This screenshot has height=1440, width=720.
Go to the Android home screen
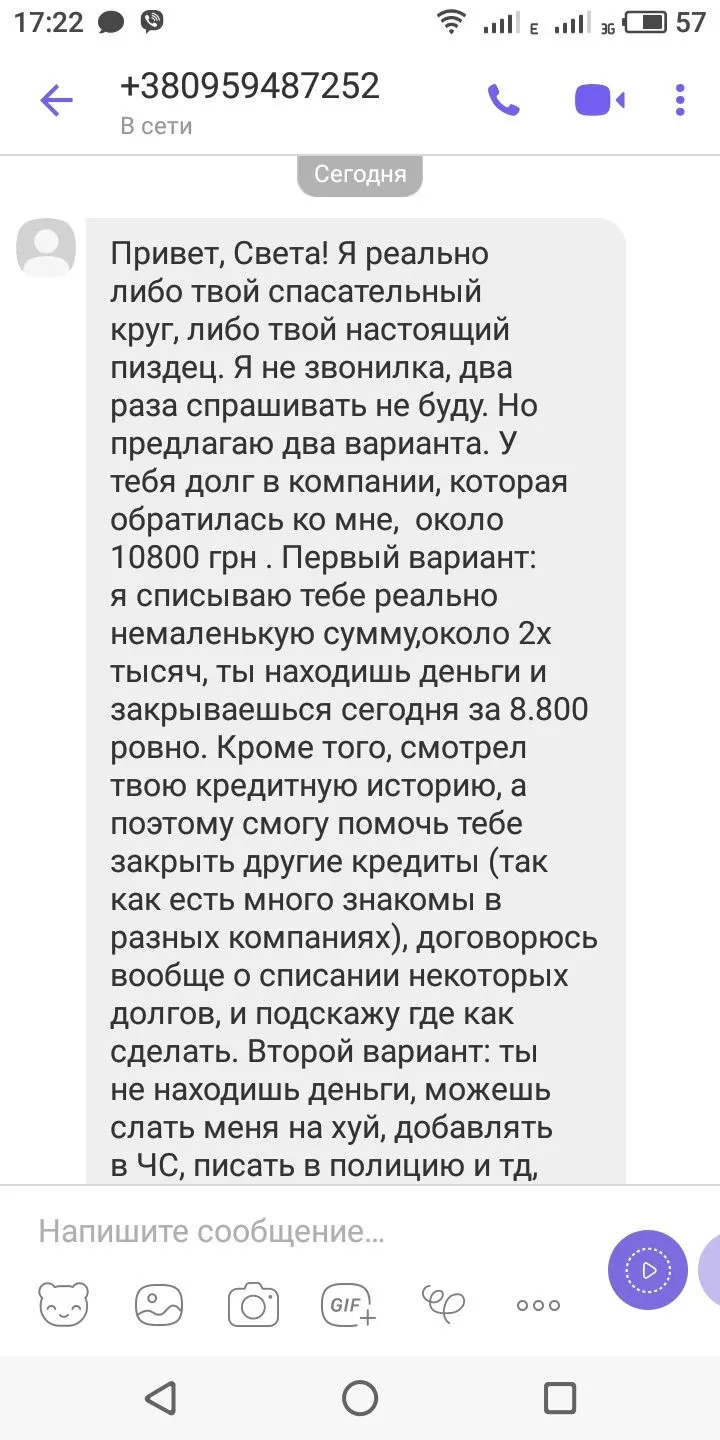[360, 1397]
